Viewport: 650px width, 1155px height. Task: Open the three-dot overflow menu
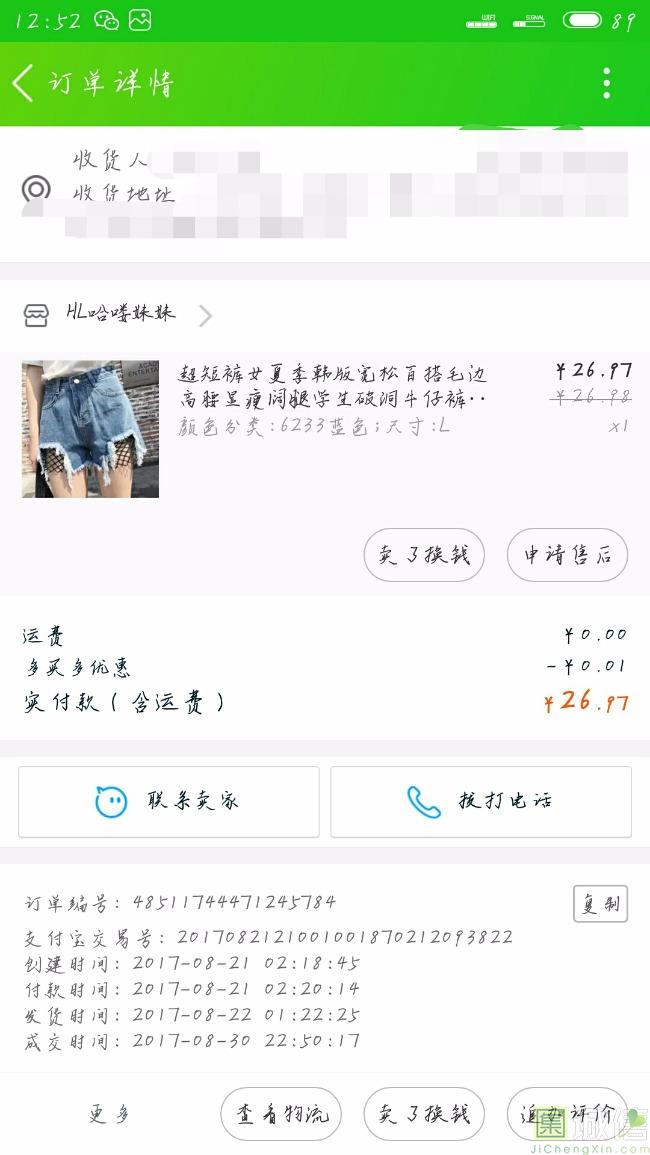606,84
